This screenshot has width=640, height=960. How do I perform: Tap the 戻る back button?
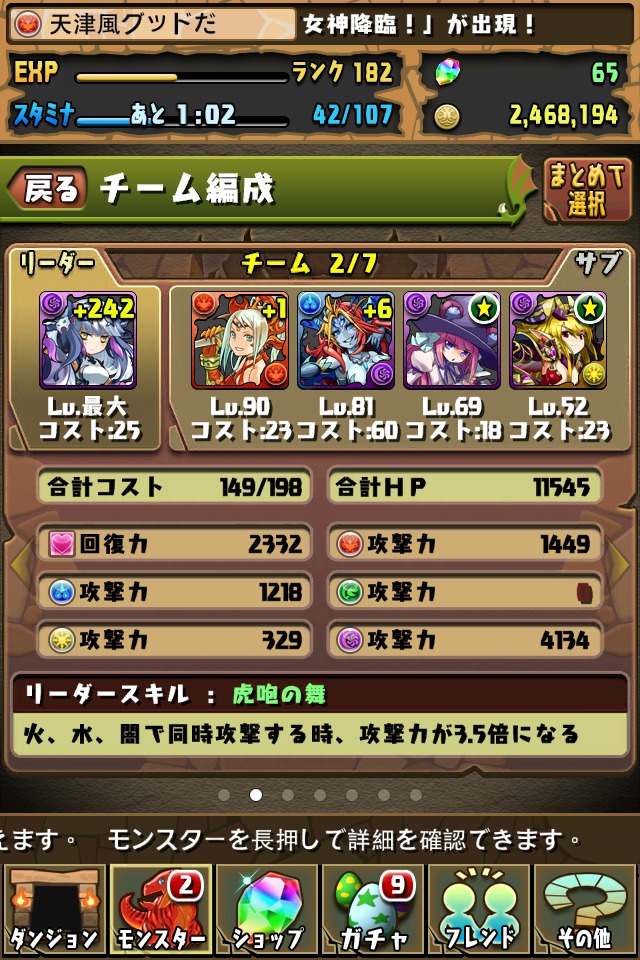pos(48,188)
